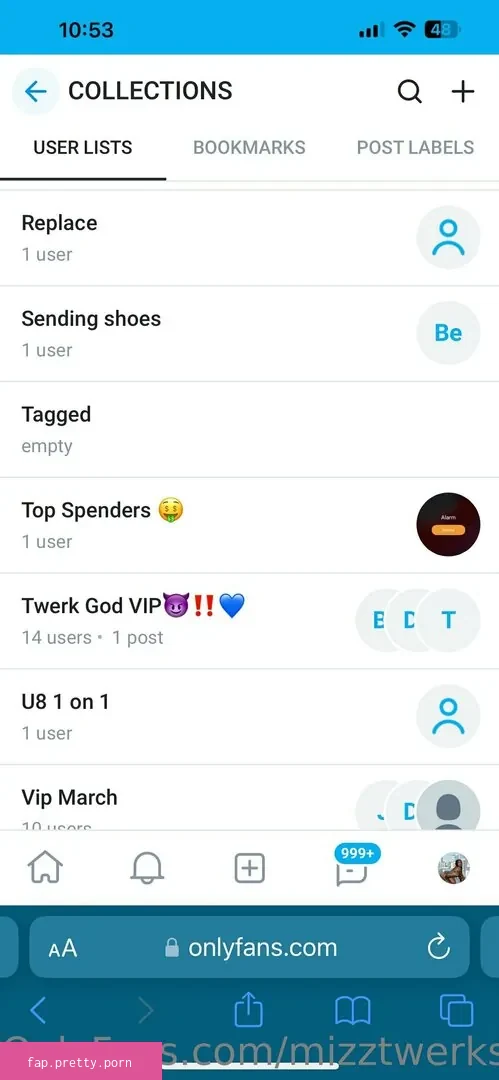Open search in Collections
Viewport: 499px width, 1080px height.
point(409,91)
